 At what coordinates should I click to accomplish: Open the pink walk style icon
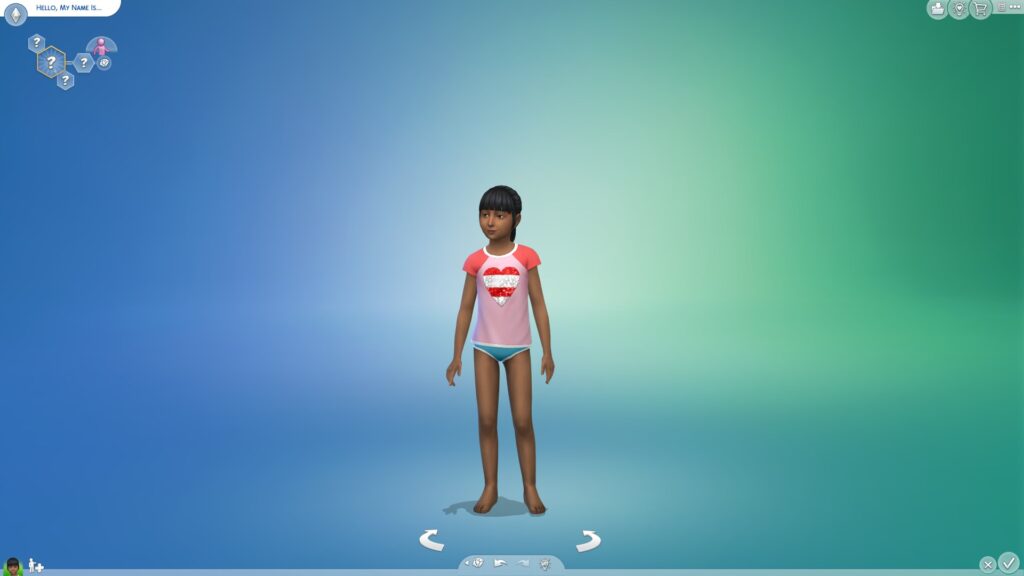tap(101, 46)
